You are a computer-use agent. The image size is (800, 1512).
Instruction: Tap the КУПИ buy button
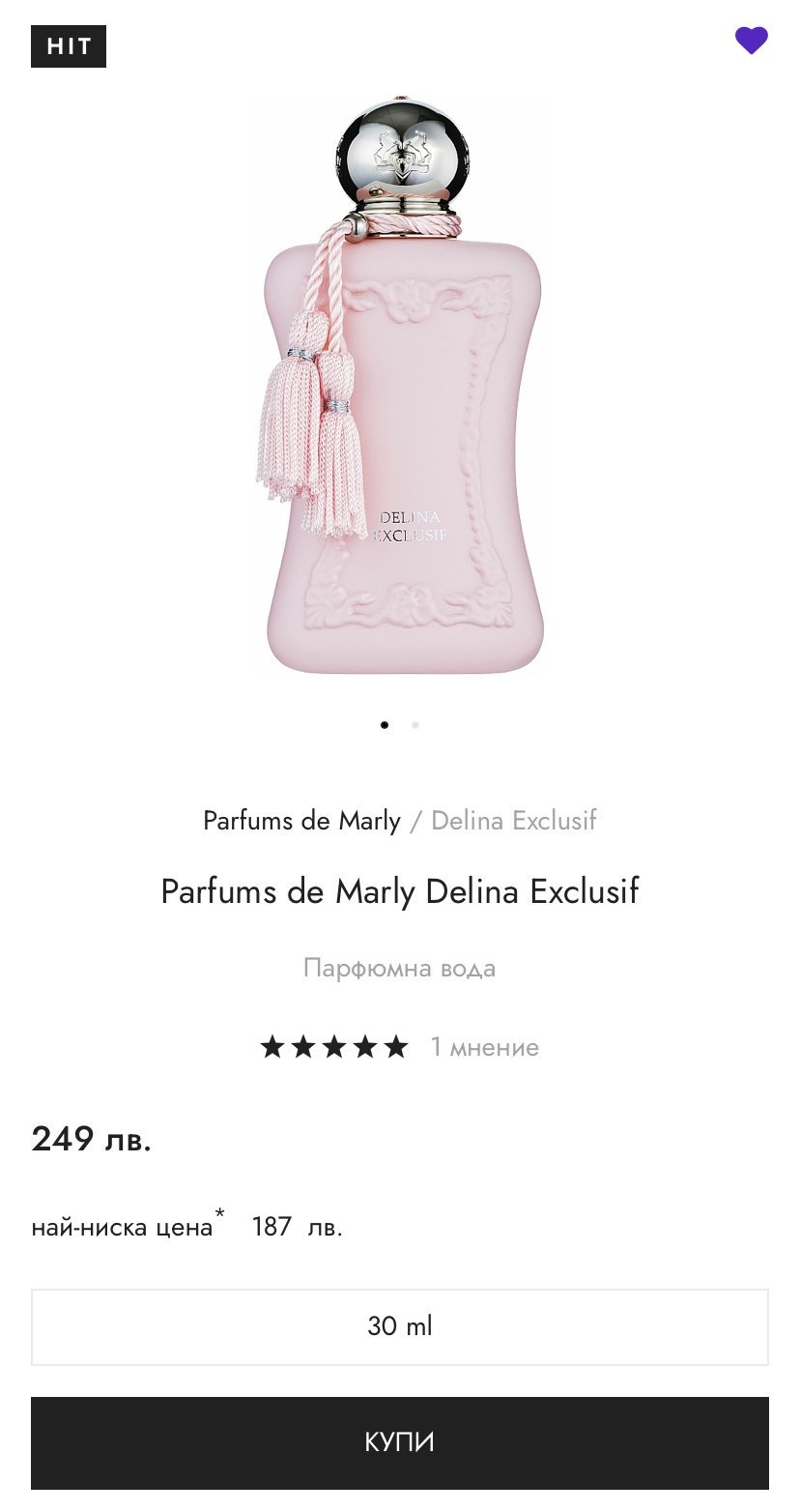(x=400, y=1442)
